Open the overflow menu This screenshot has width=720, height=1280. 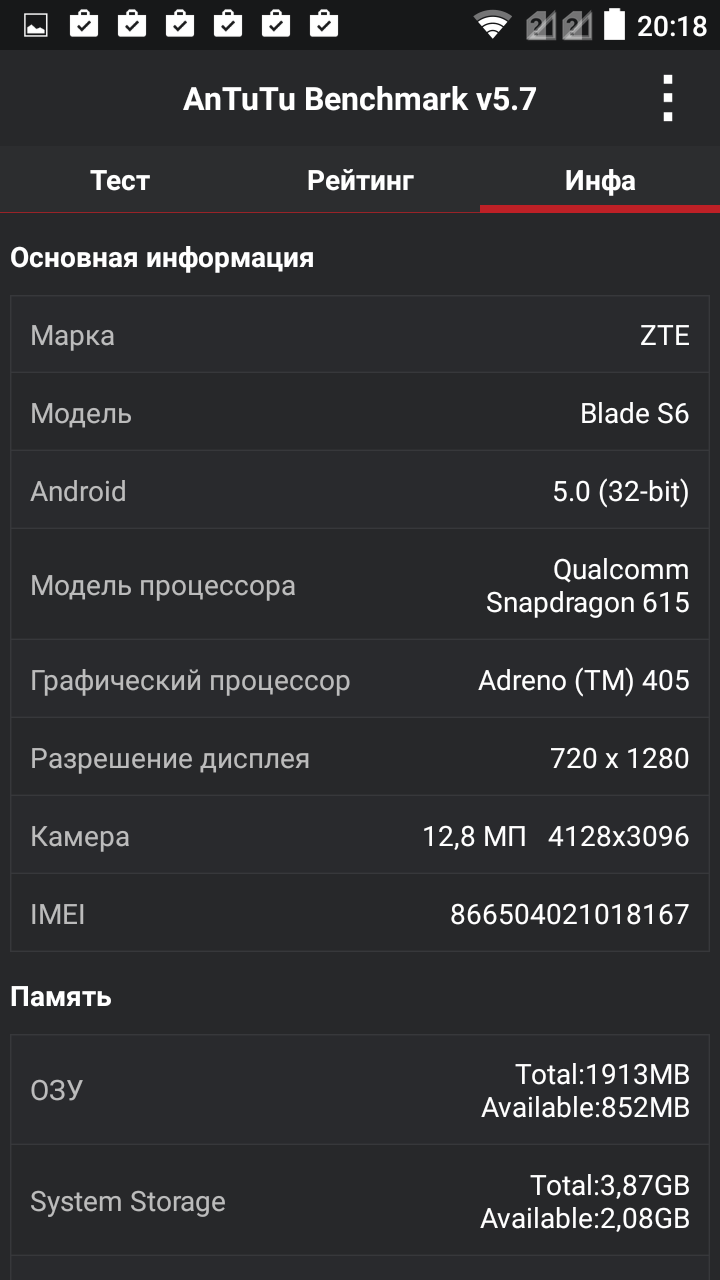pos(668,98)
